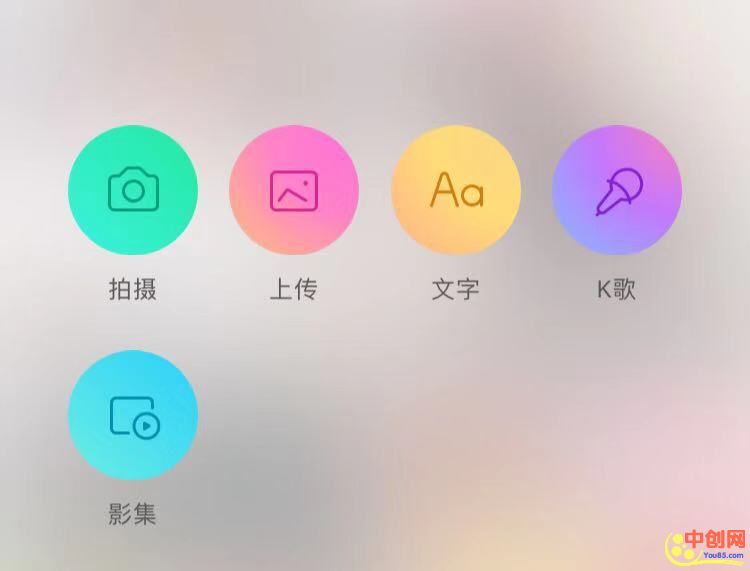This screenshot has width=750, height=571.
Task: Select the 文字 text post option
Action: click(456, 190)
